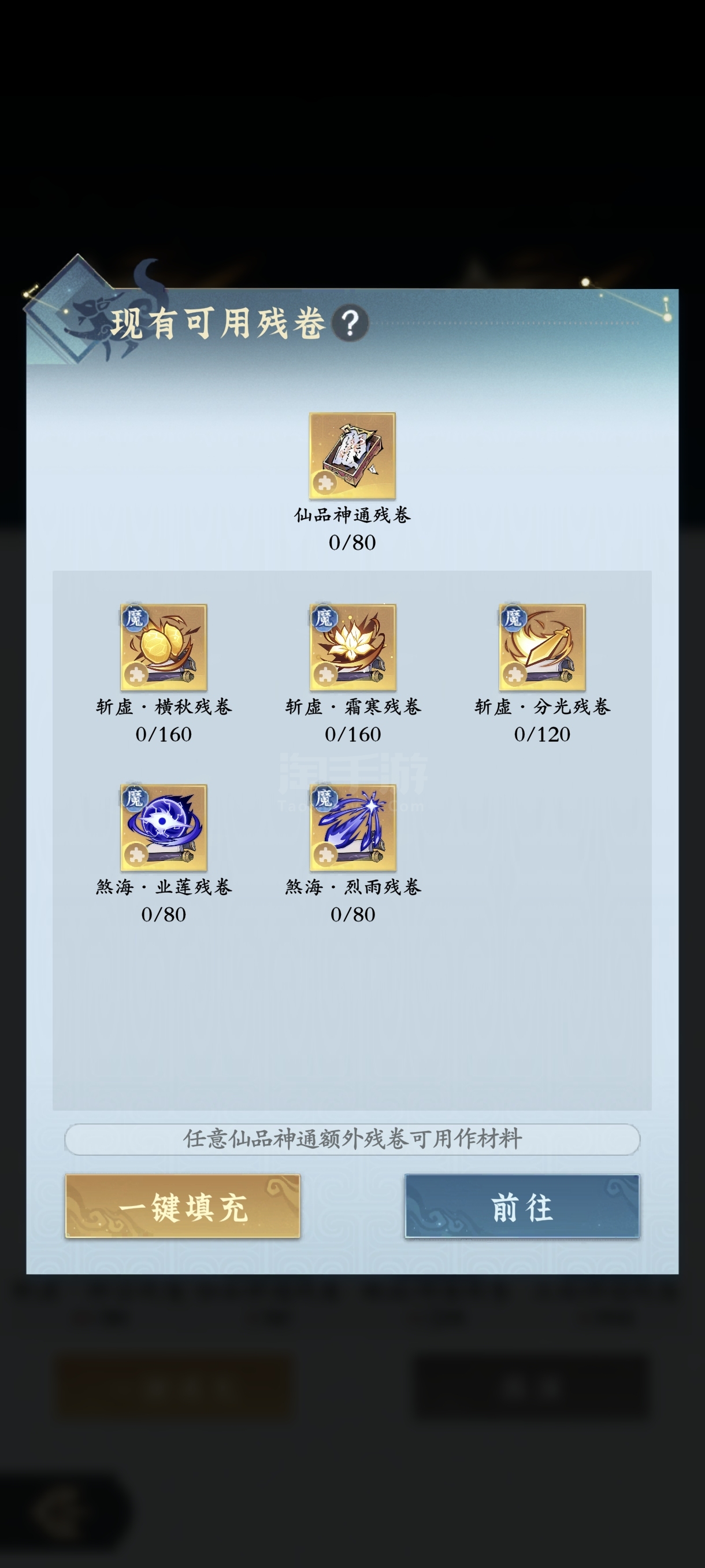Choose the 煞海·烈雨残卷 scroll

coord(353,827)
